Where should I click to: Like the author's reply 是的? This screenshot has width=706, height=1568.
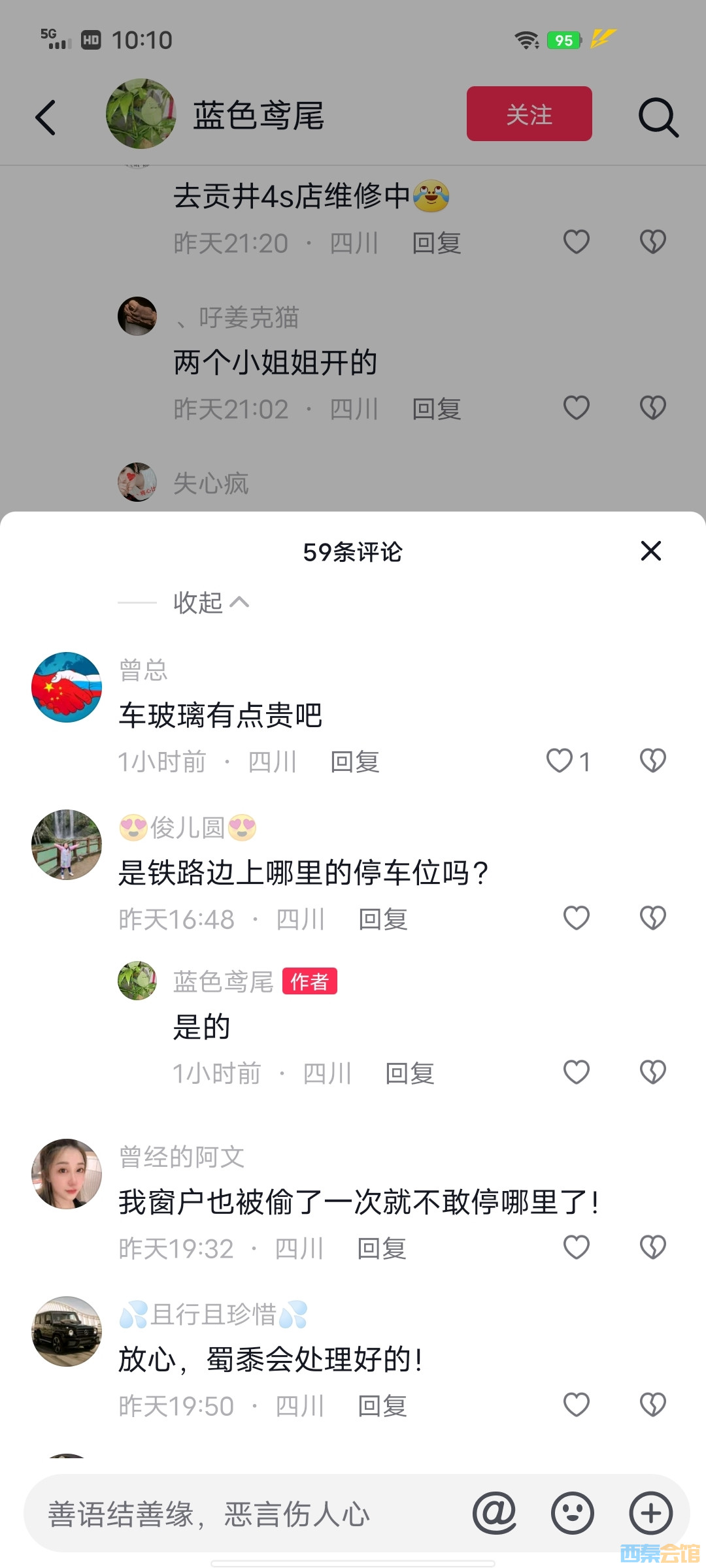pos(576,1072)
